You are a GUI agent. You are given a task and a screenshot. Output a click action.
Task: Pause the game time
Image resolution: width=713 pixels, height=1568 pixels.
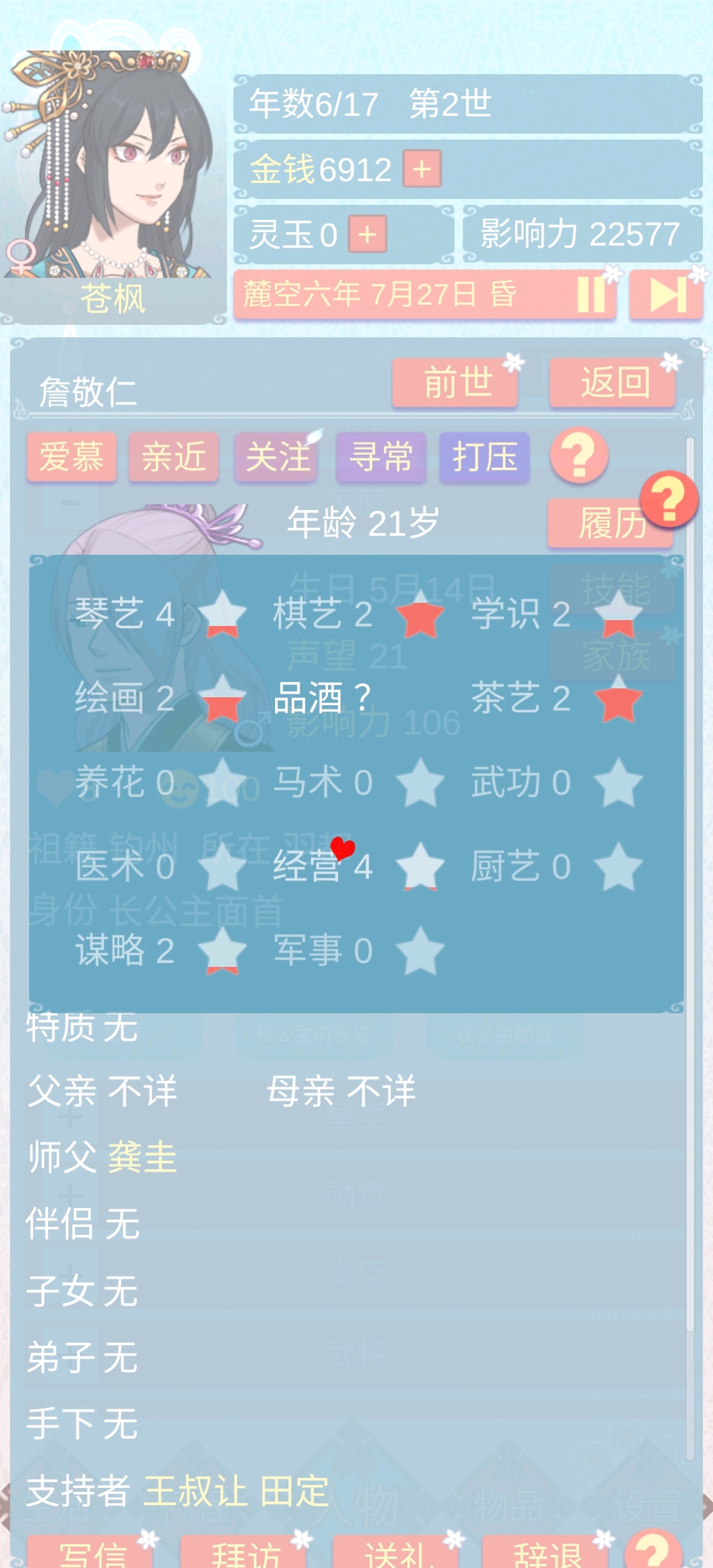coord(590,295)
